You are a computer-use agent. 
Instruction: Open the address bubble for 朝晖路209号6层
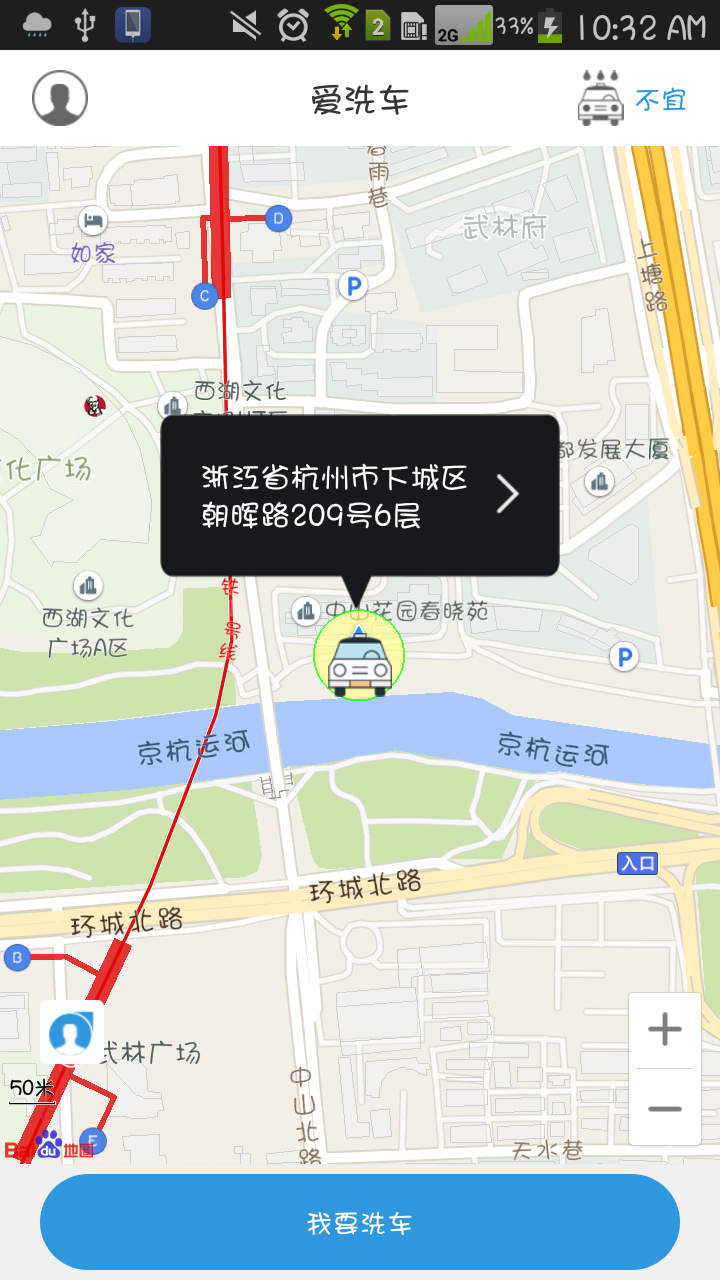point(359,496)
